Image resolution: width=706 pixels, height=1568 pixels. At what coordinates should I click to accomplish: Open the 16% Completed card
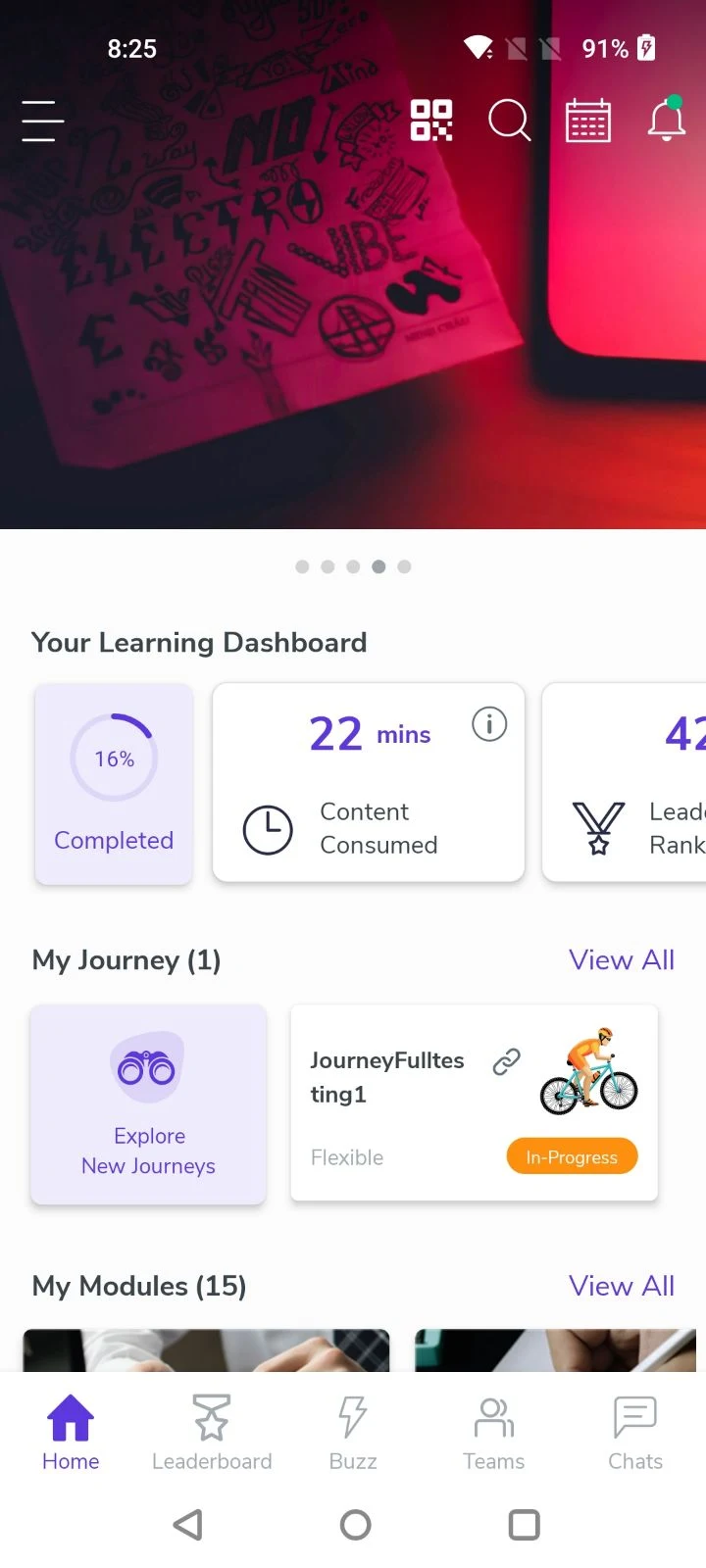pos(114,784)
